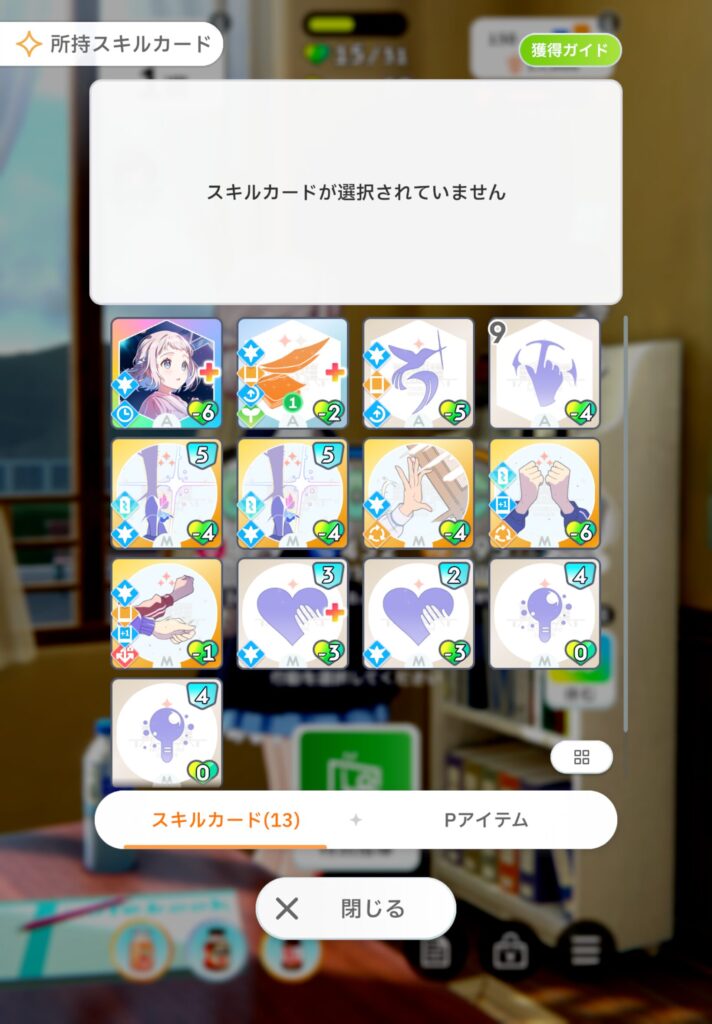
Task: Toggle the grid layout view icon
Action: 581,757
